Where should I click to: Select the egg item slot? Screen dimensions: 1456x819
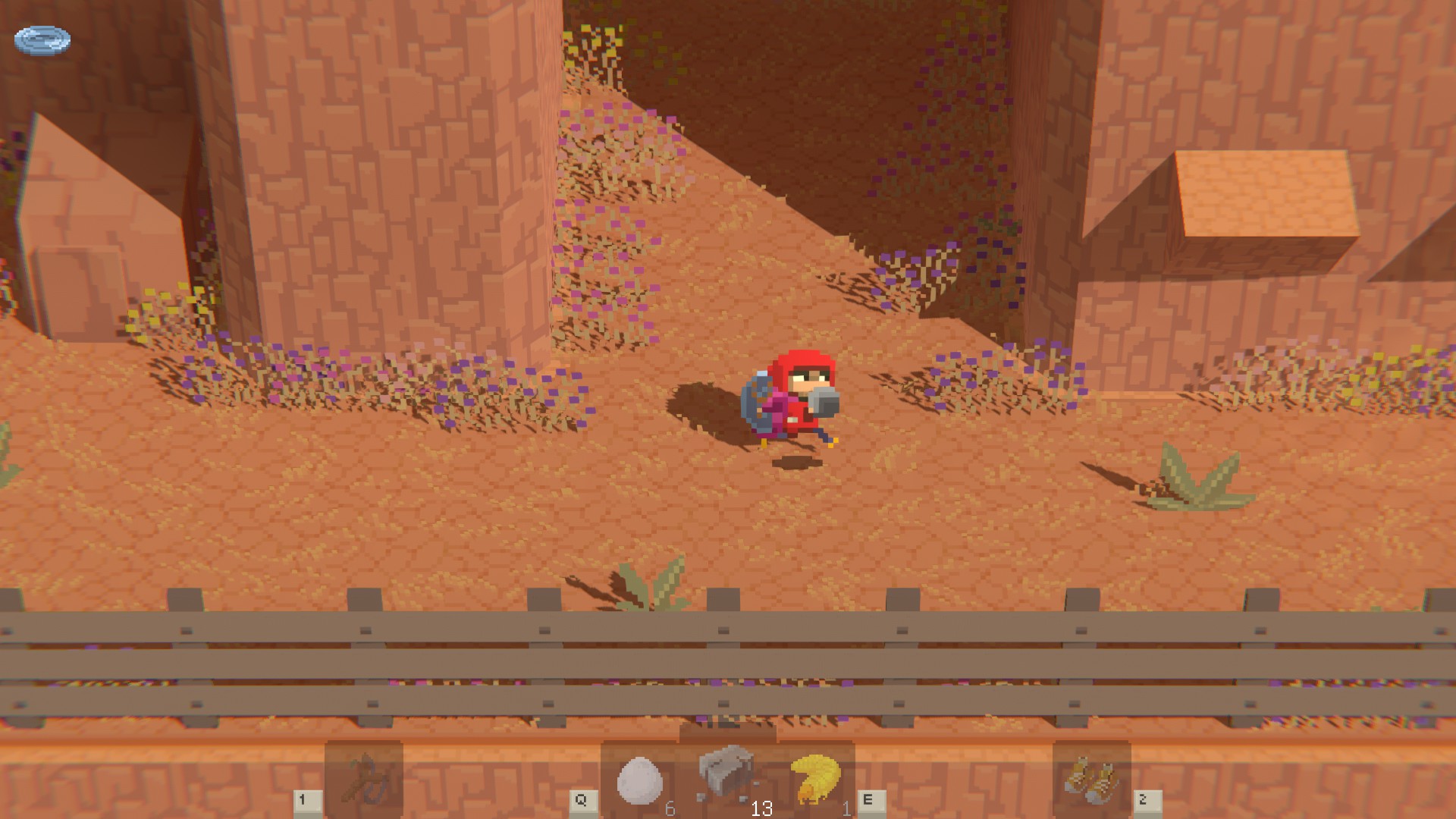pos(639,780)
